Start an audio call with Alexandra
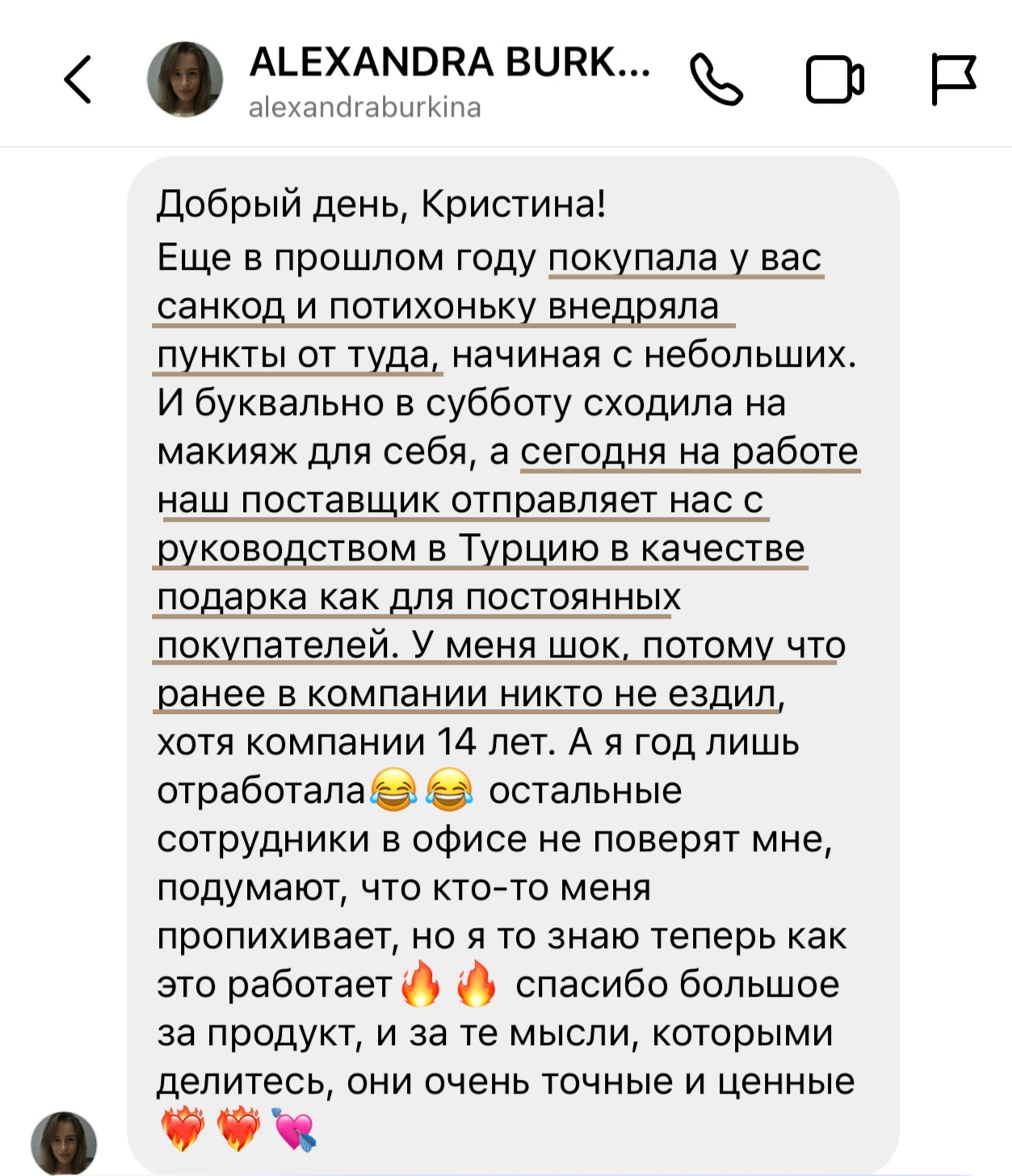Viewport: 1012px width, 1176px height. pos(716,80)
